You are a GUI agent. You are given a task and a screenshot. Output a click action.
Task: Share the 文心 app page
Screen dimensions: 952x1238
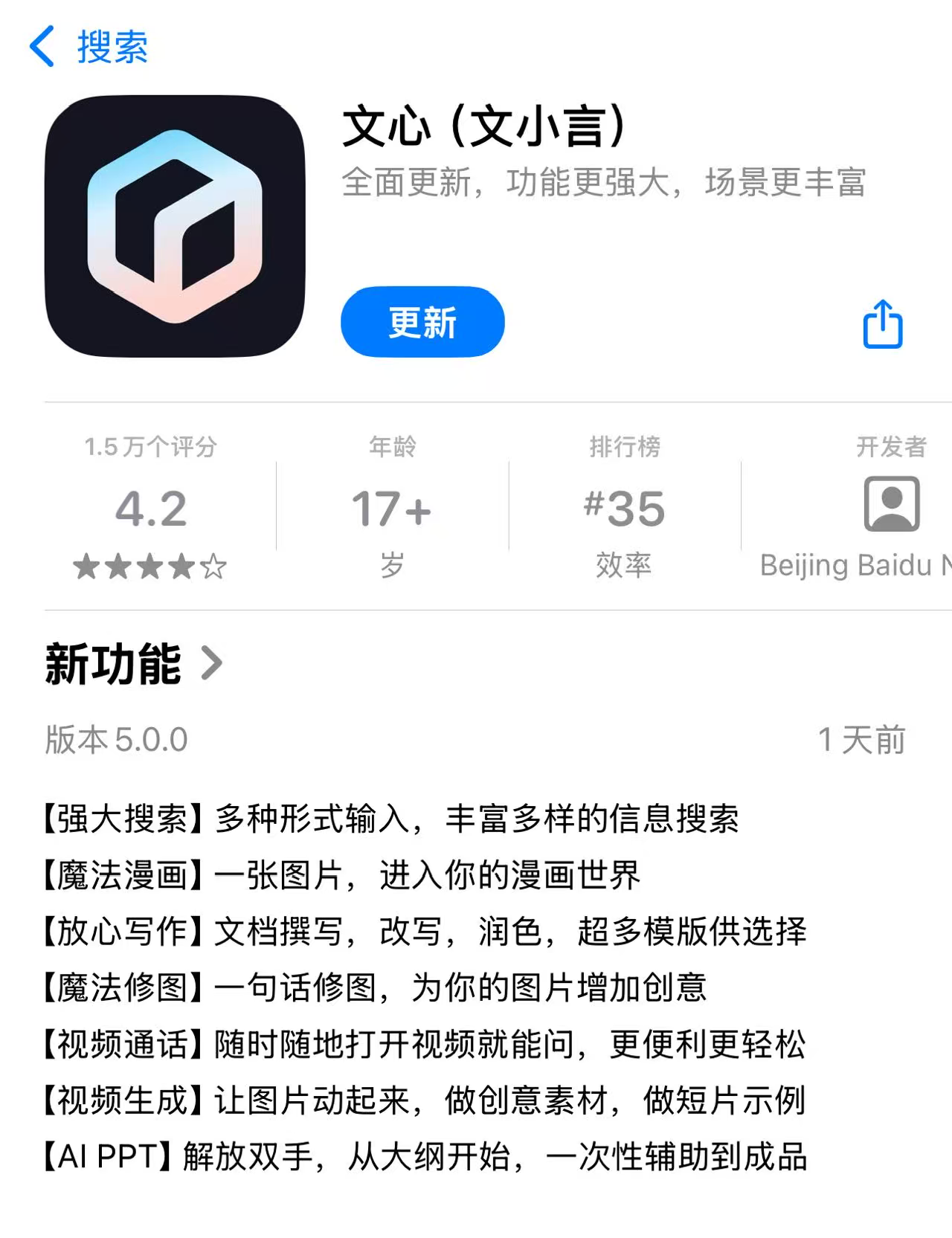point(882,324)
